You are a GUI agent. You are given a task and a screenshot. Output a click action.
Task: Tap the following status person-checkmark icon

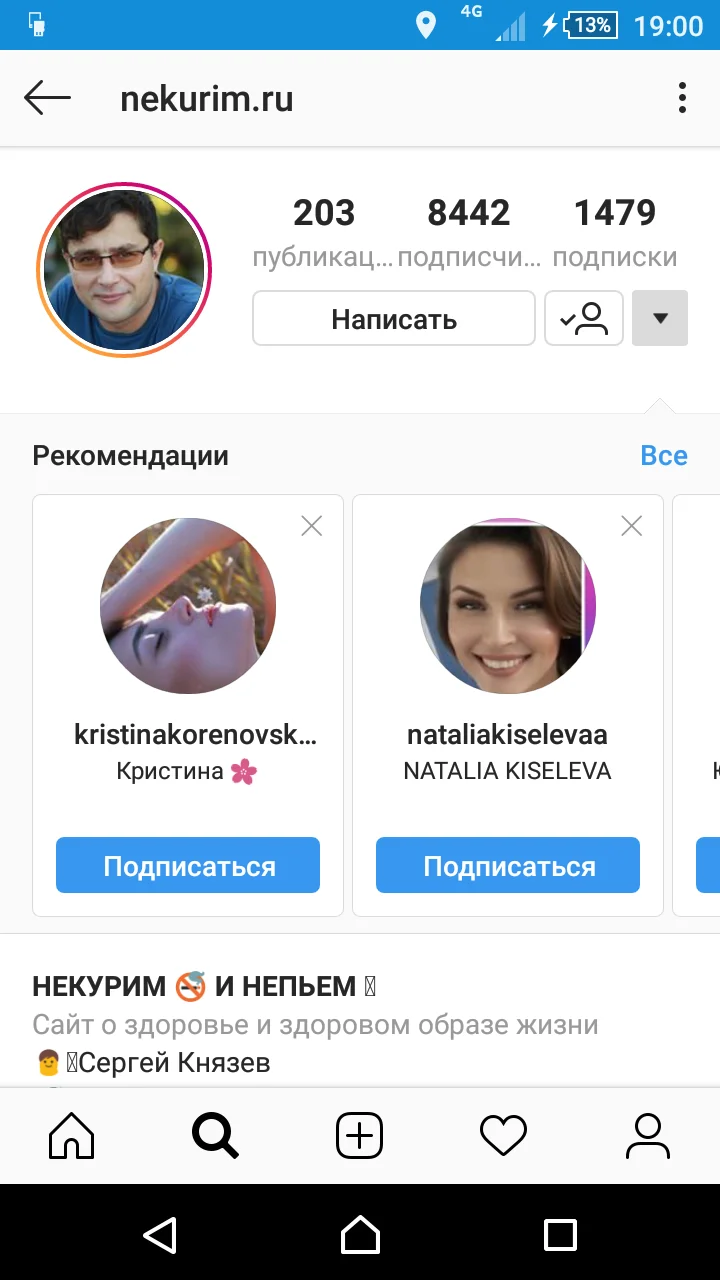(x=583, y=318)
